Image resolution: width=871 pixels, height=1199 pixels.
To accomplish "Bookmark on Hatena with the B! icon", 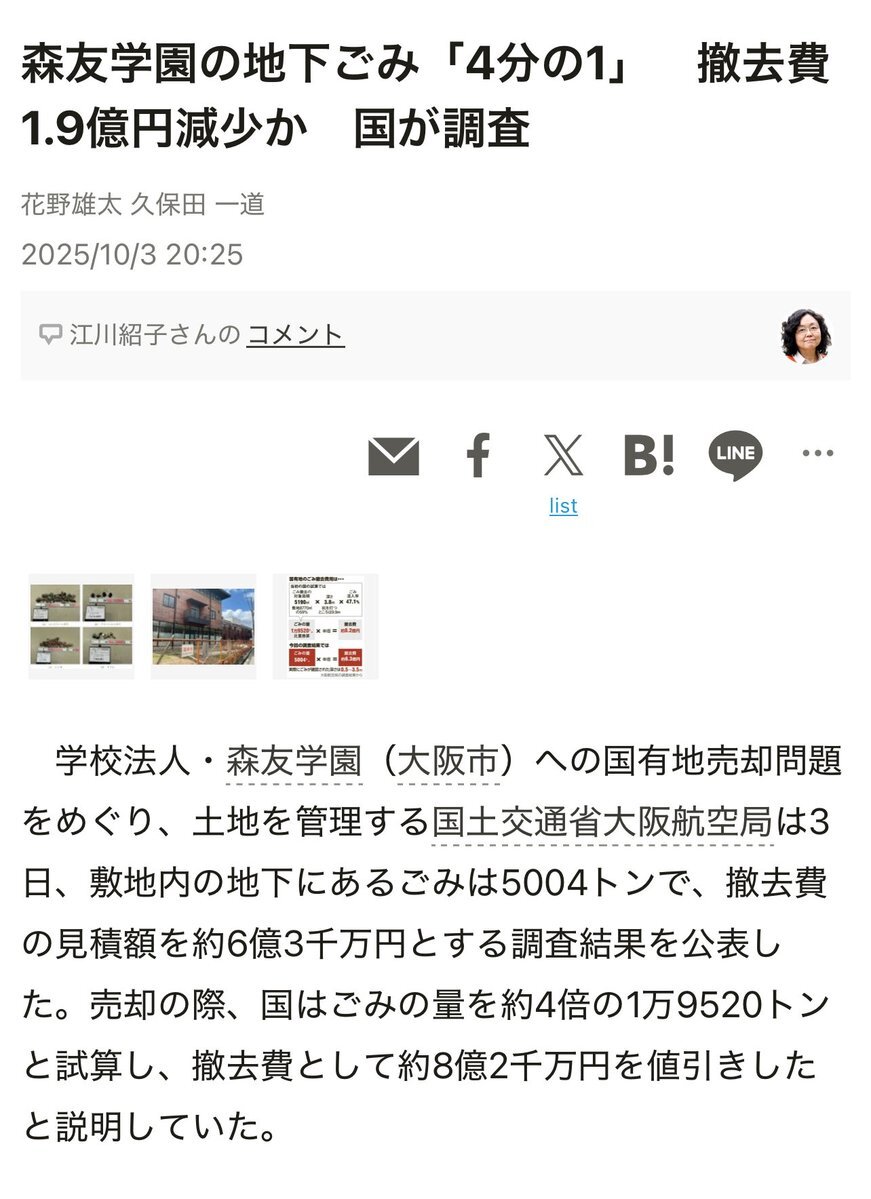I will pyautogui.click(x=648, y=457).
